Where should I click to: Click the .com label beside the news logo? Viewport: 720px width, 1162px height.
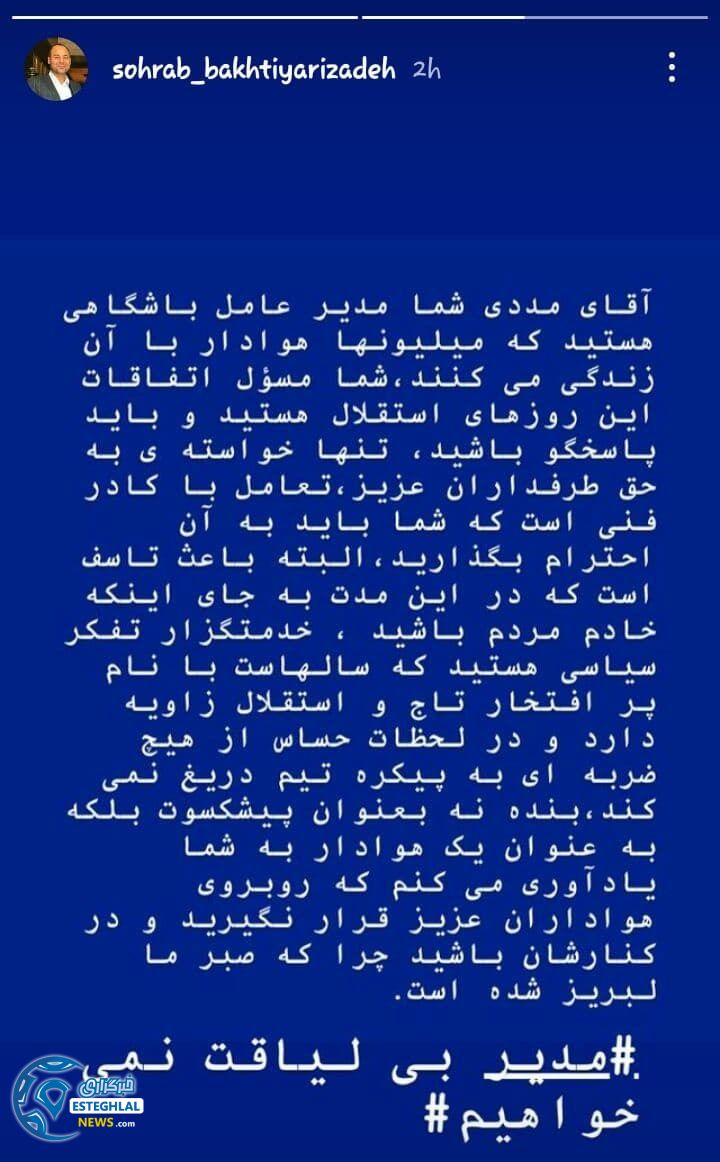click(x=124, y=1122)
